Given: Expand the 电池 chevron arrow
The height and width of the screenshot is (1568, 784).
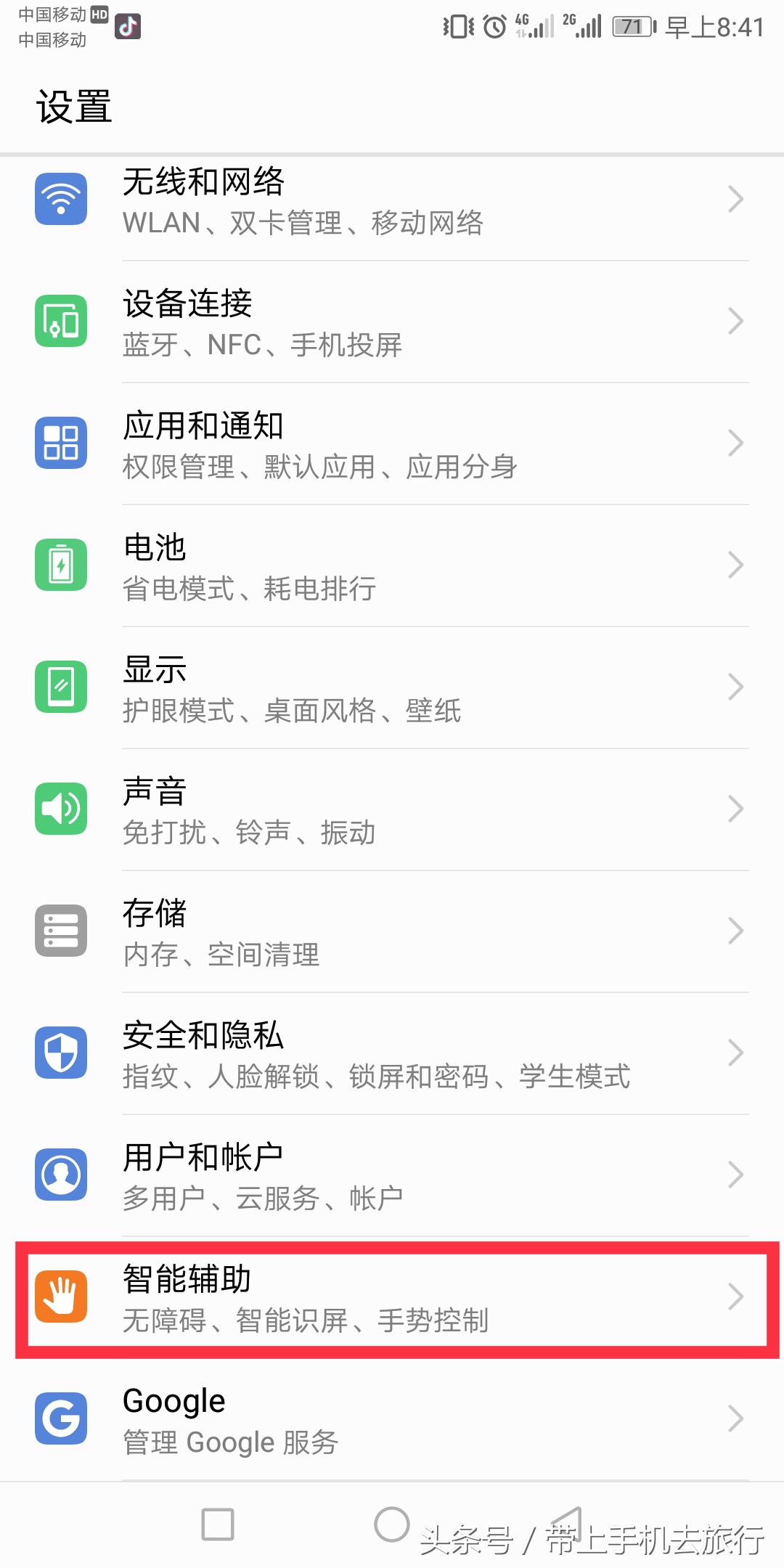Looking at the screenshot, I should point(735,564).
